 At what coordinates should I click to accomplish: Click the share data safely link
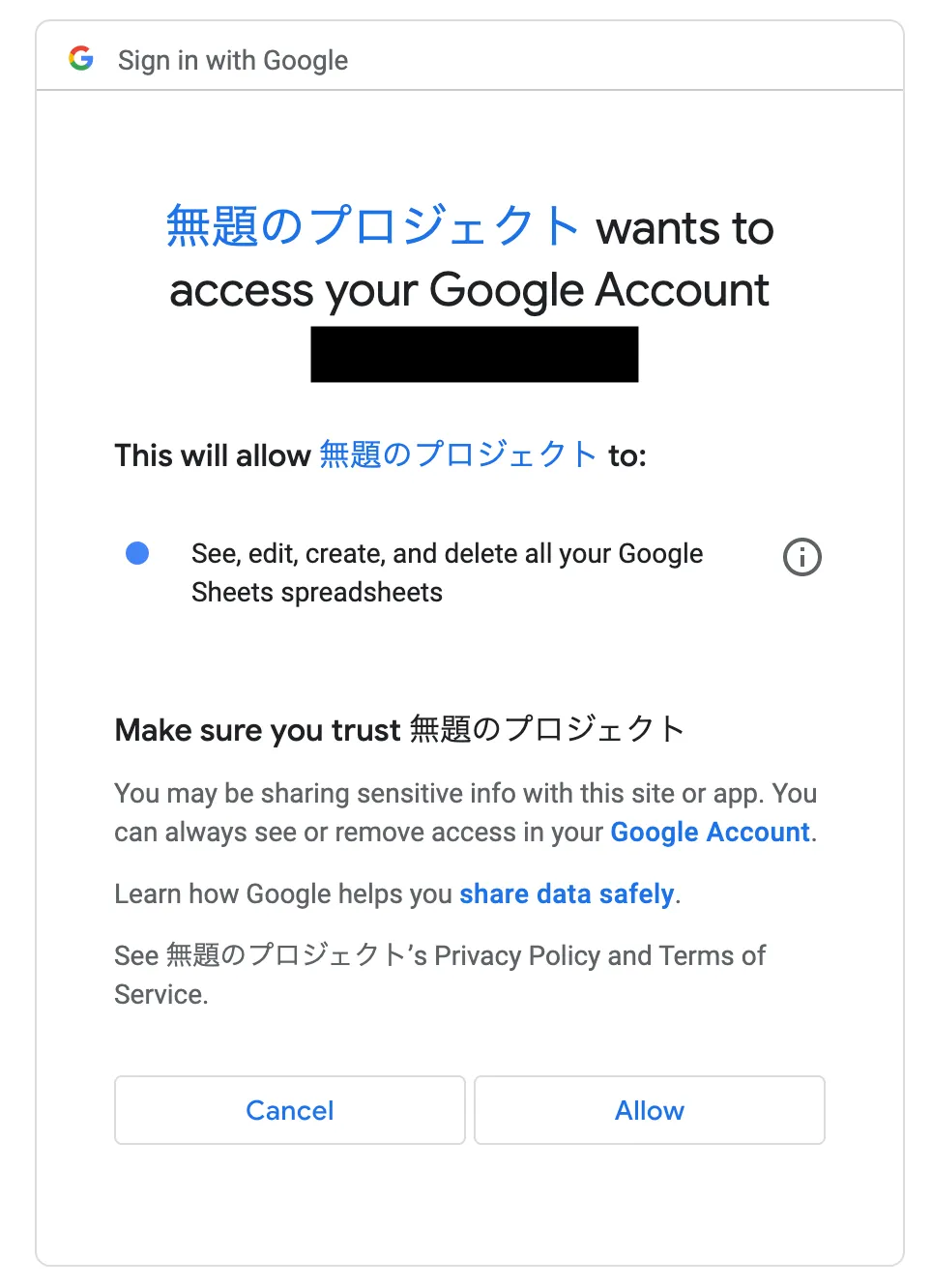567,893
